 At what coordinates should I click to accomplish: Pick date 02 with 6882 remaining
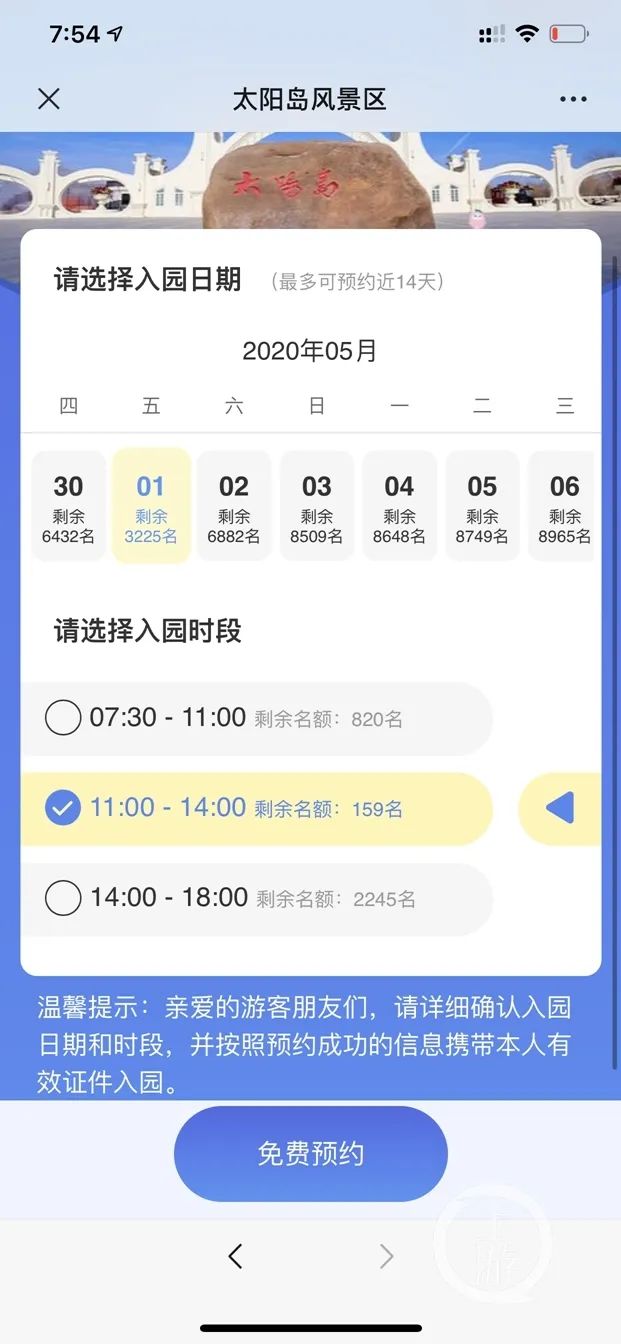click(x=234, y=506)
